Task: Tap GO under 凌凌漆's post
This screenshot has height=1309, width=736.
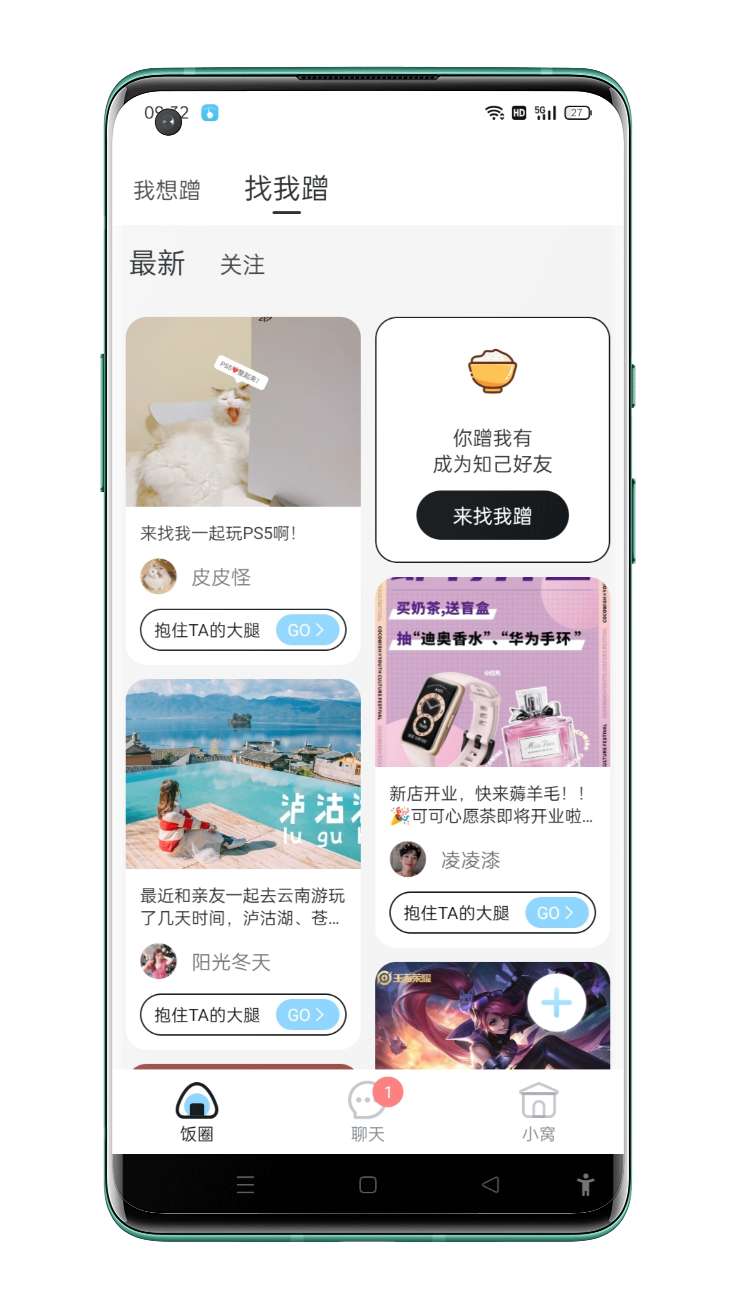Action: click(x=556, y=913)
